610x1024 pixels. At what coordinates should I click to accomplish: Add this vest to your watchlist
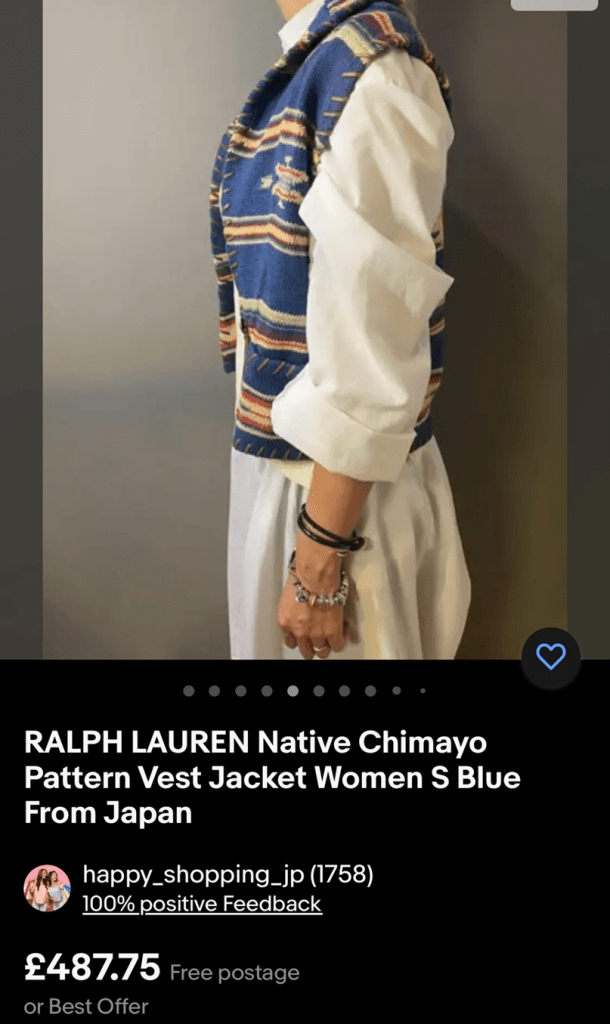tap(551, 657)
